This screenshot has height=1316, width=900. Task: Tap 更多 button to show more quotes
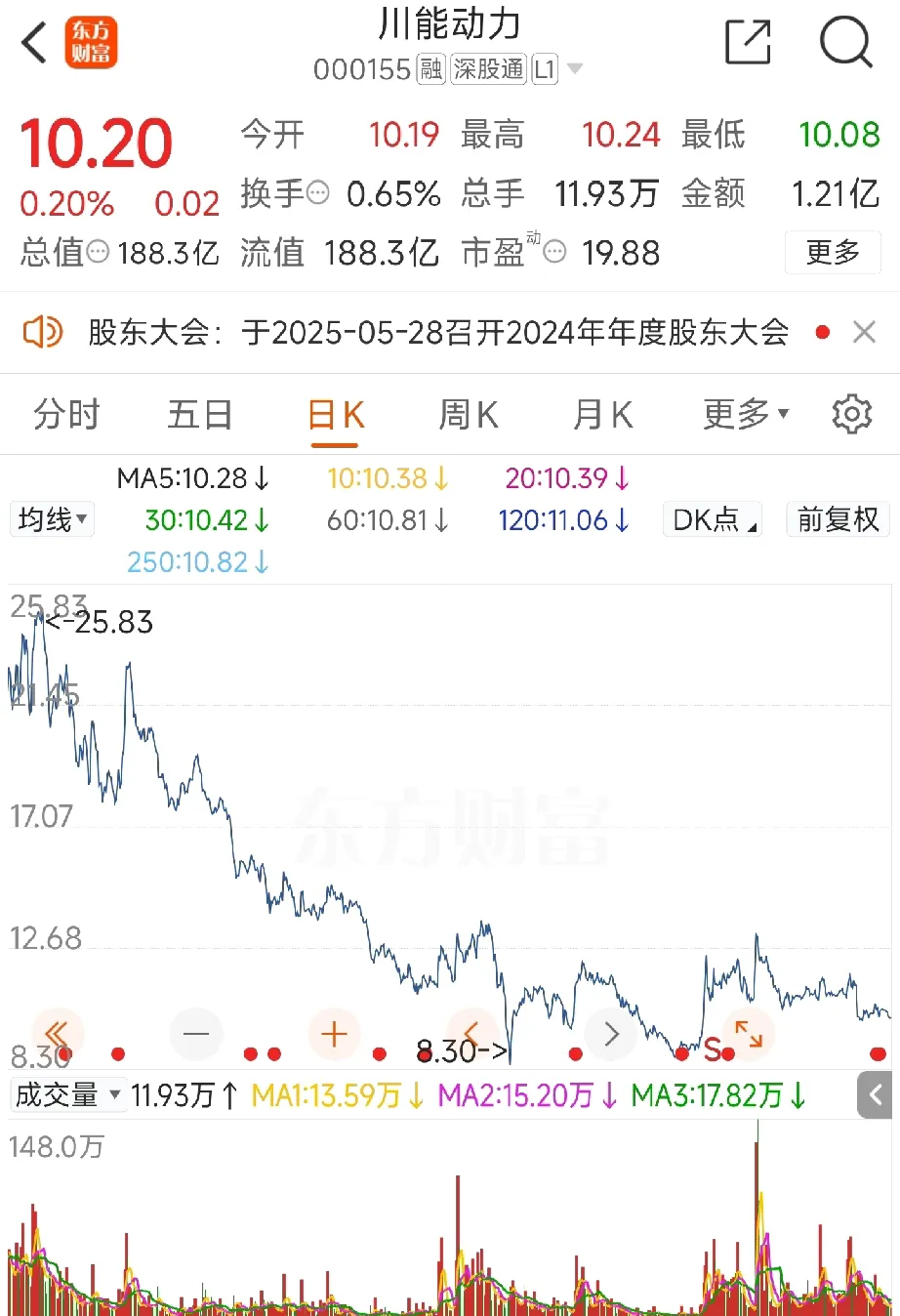[833, 253]
